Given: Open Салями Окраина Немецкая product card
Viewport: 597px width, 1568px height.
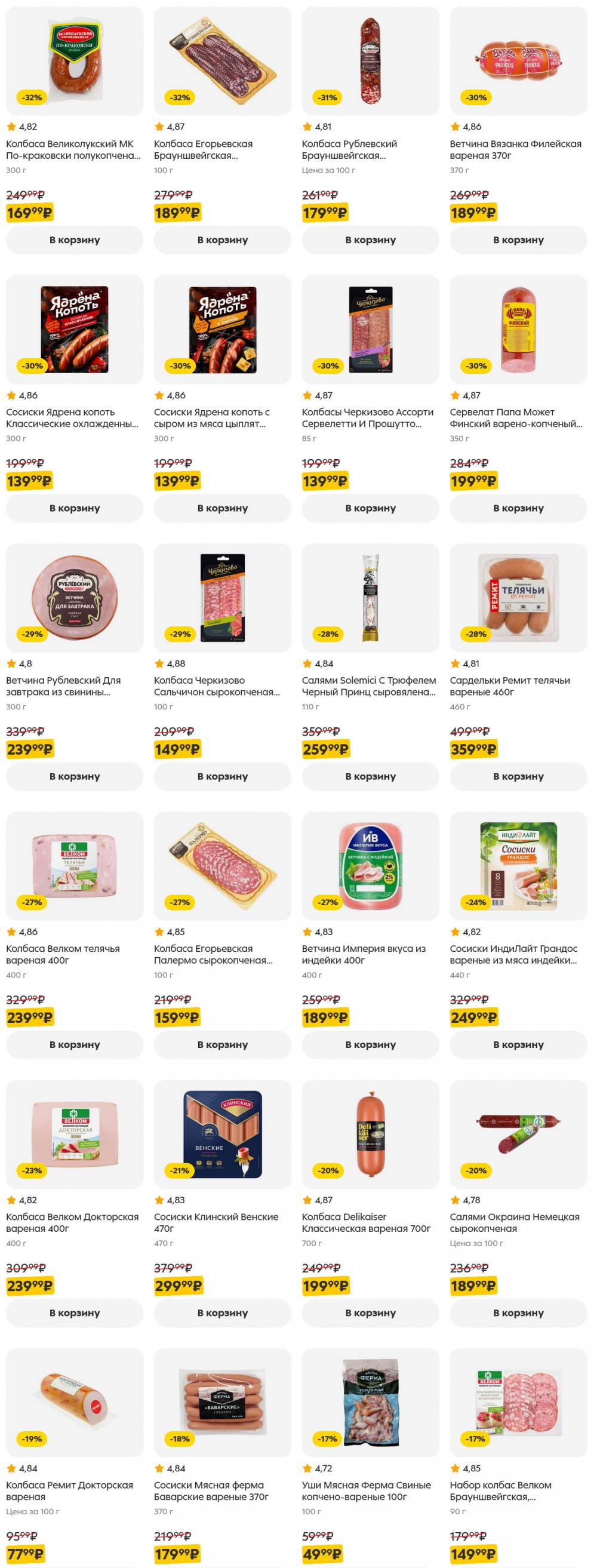Looking at the screenshot, I should tap(514, 1223).
